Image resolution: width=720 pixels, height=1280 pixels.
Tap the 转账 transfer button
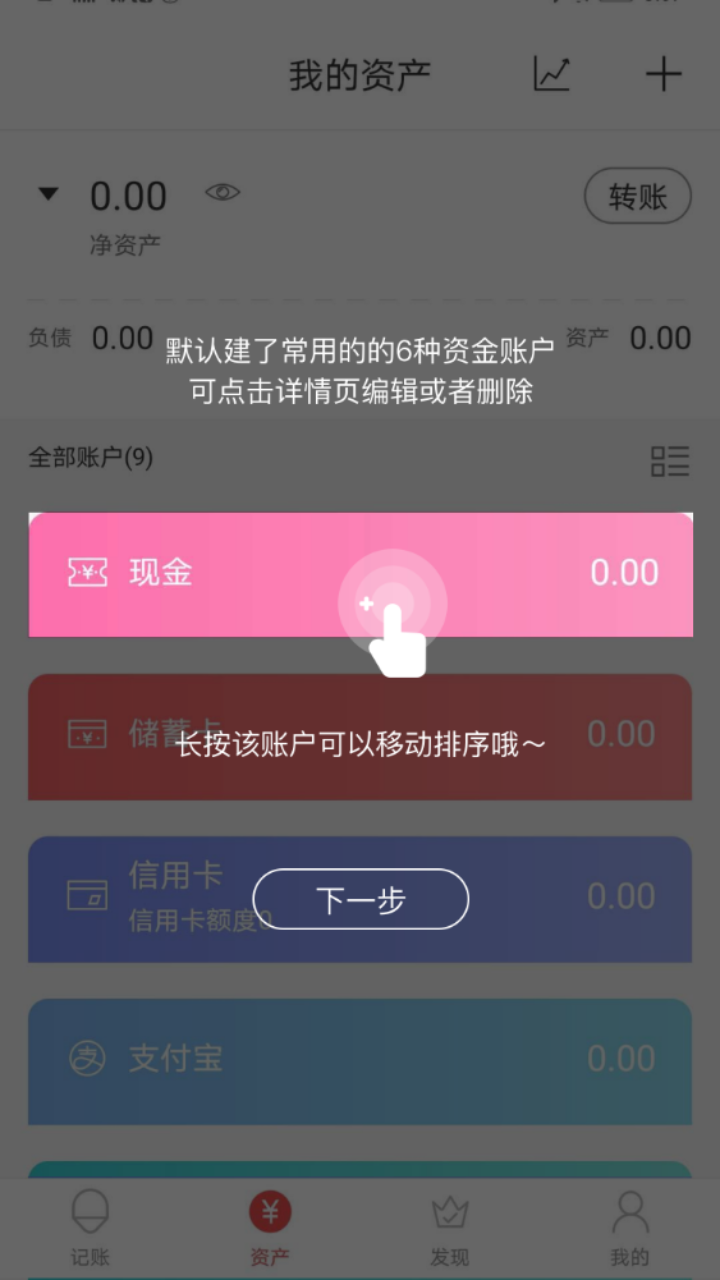click(638, 196)
